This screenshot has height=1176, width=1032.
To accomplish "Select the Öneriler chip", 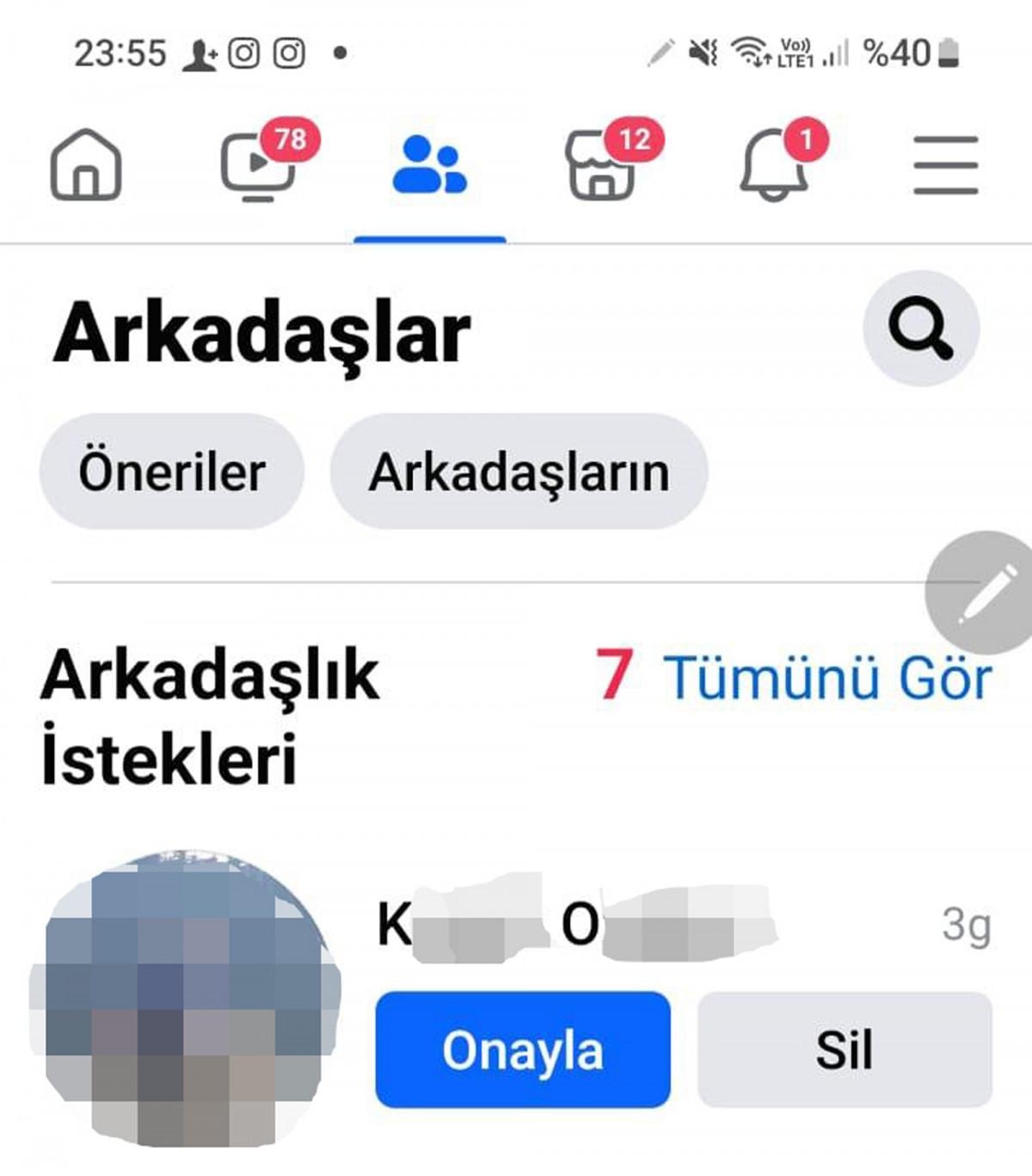I will coord(172,471).
